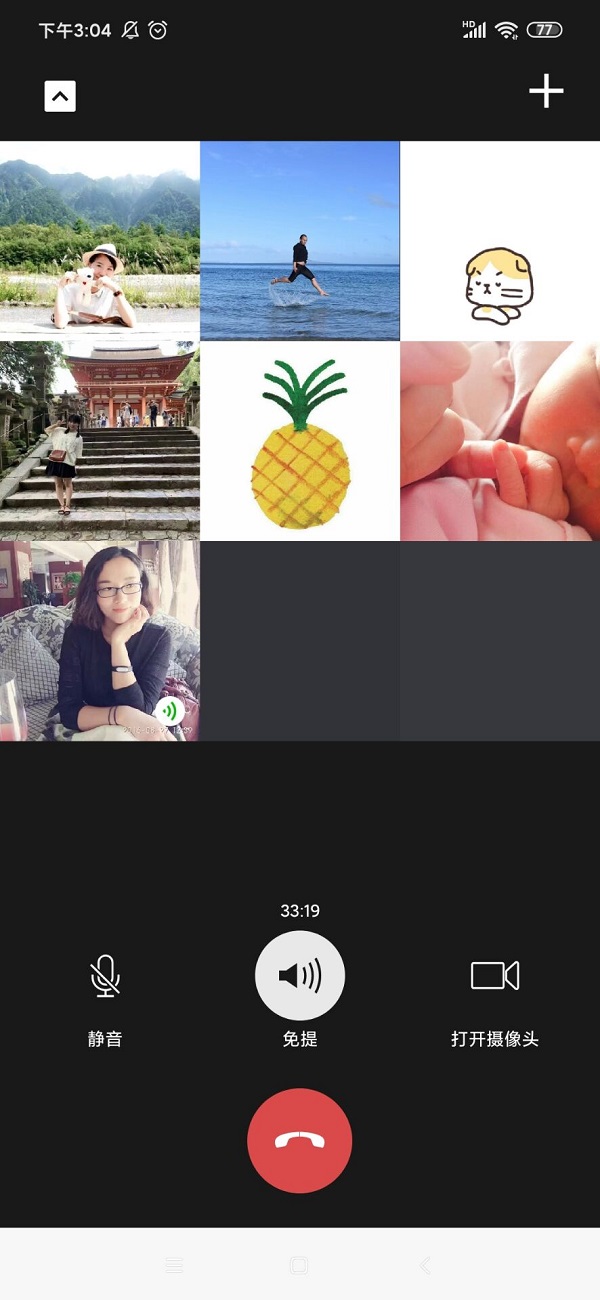600x1300 pixels.
Task: Turn on the camera (打开摄像头)
Action: click(x=495, y=976)
